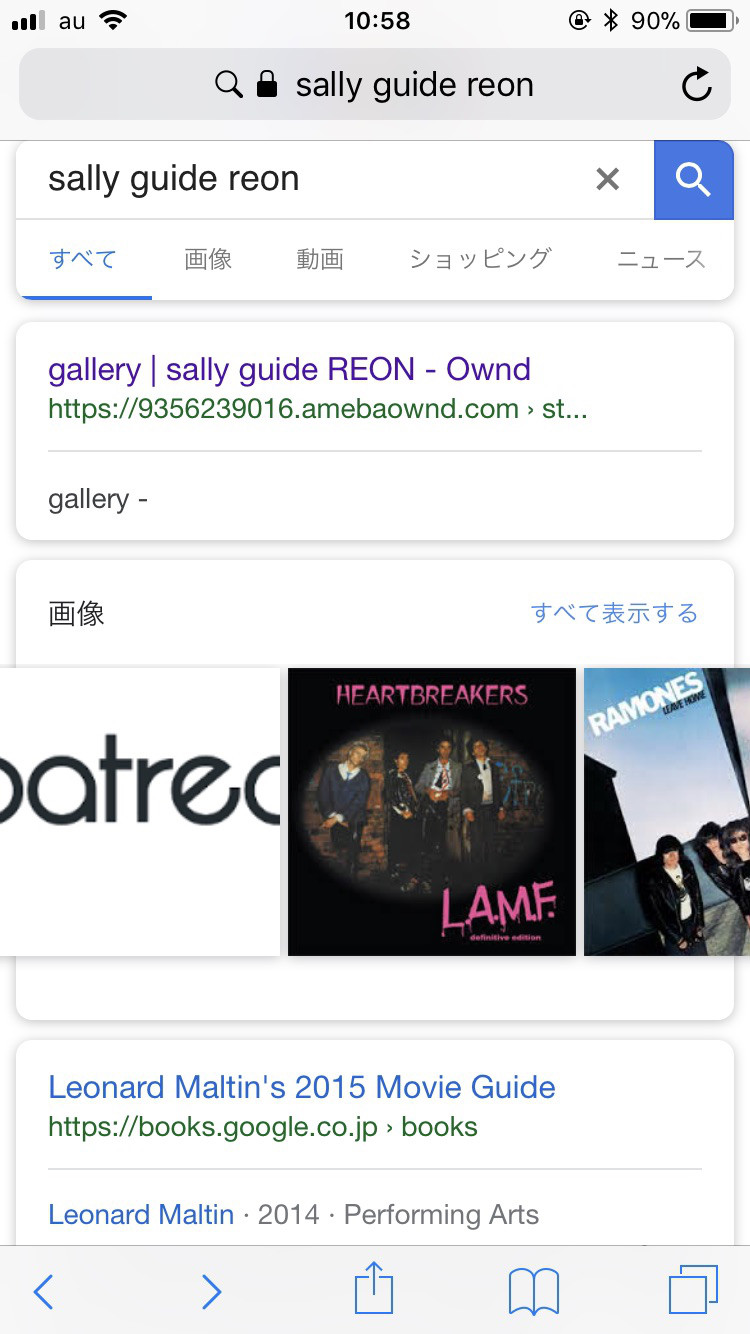750x1334 pixels.
Task: Open the Safari share sheet
Action: click(x=375, y=1288)
